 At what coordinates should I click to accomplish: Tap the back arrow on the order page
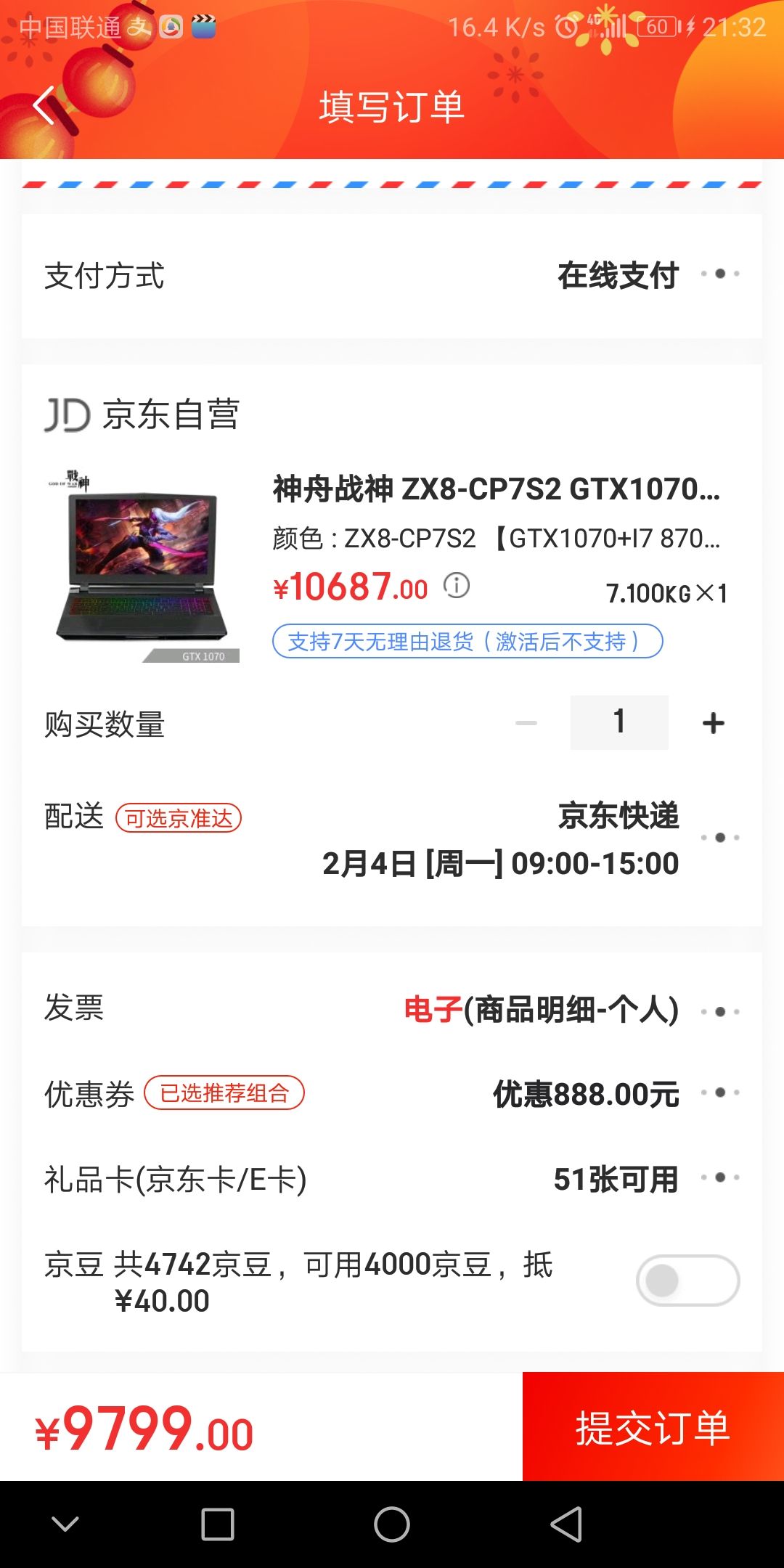44,107
